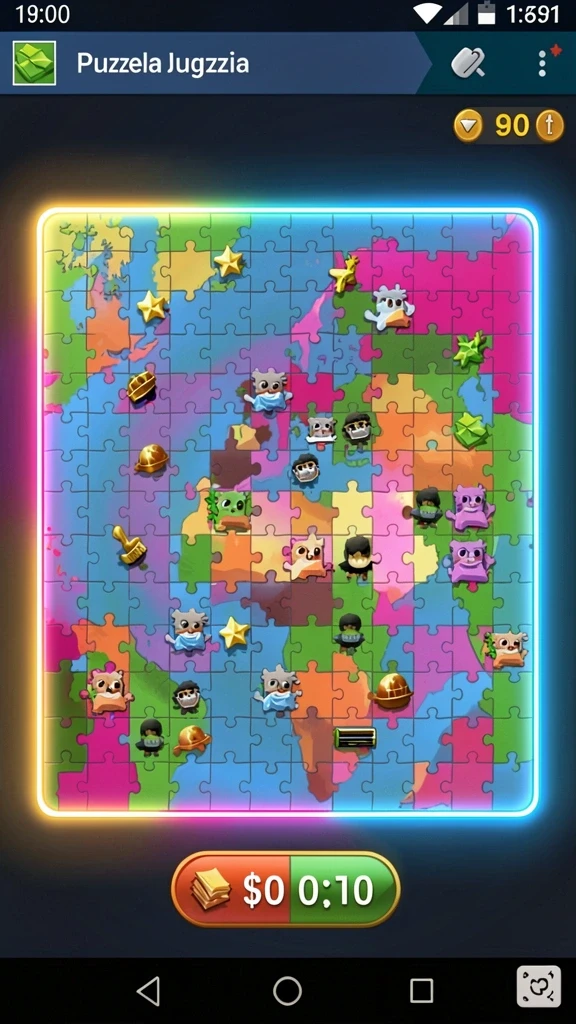Open the search magnifier in the app bar
Image resolution: width=576 pixels, height=1024 pixels.
[x=468, y=63]
